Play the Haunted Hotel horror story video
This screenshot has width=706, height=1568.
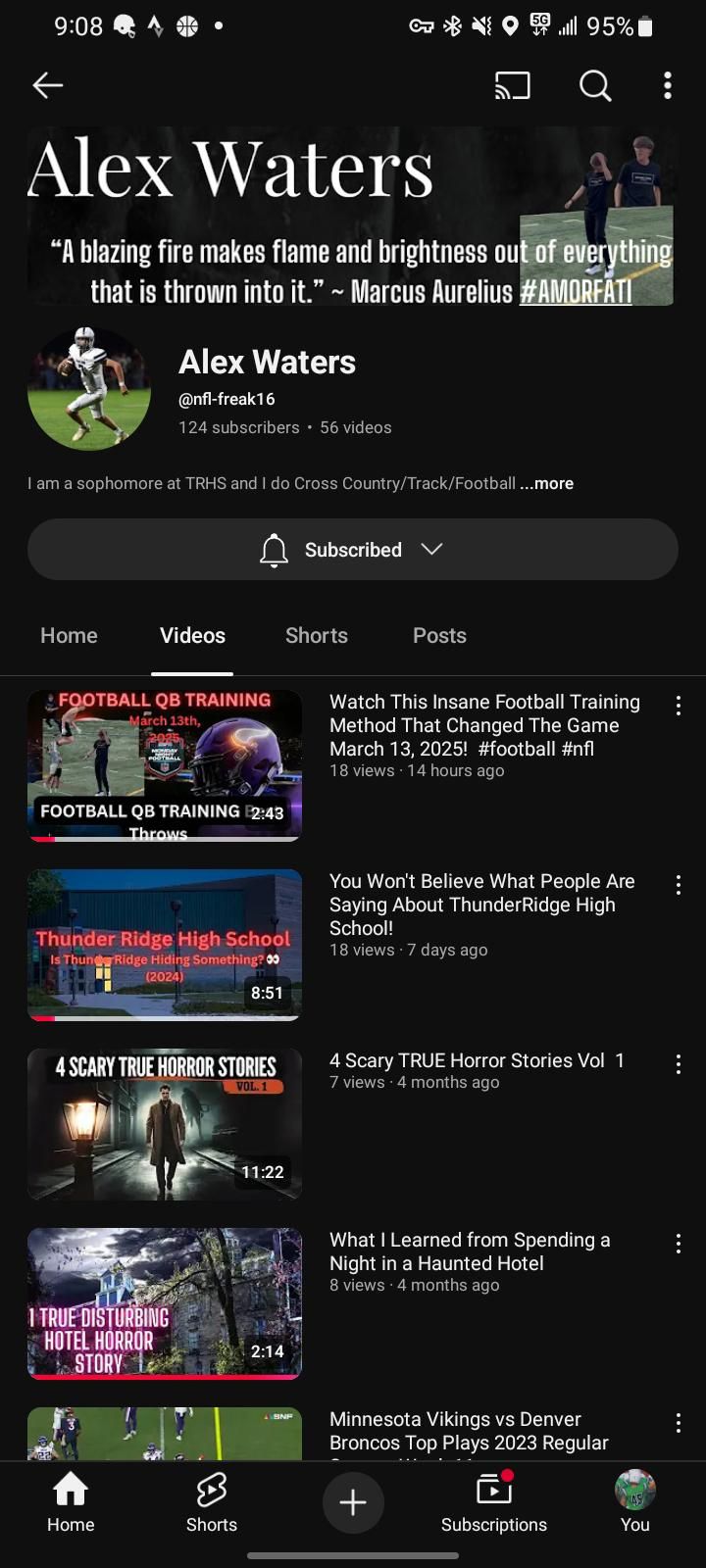(165, 1303)
